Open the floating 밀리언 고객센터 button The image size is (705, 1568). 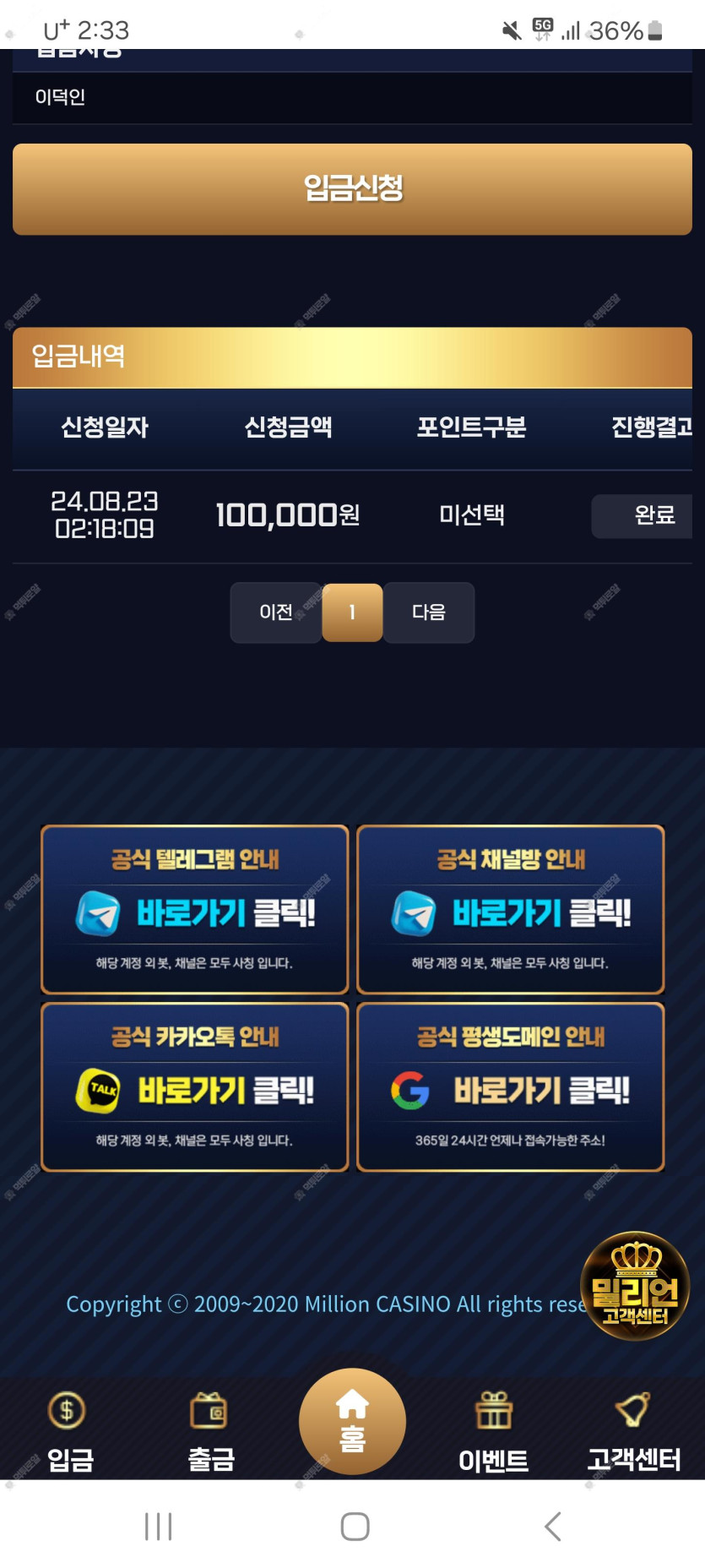pos(635,1285)
